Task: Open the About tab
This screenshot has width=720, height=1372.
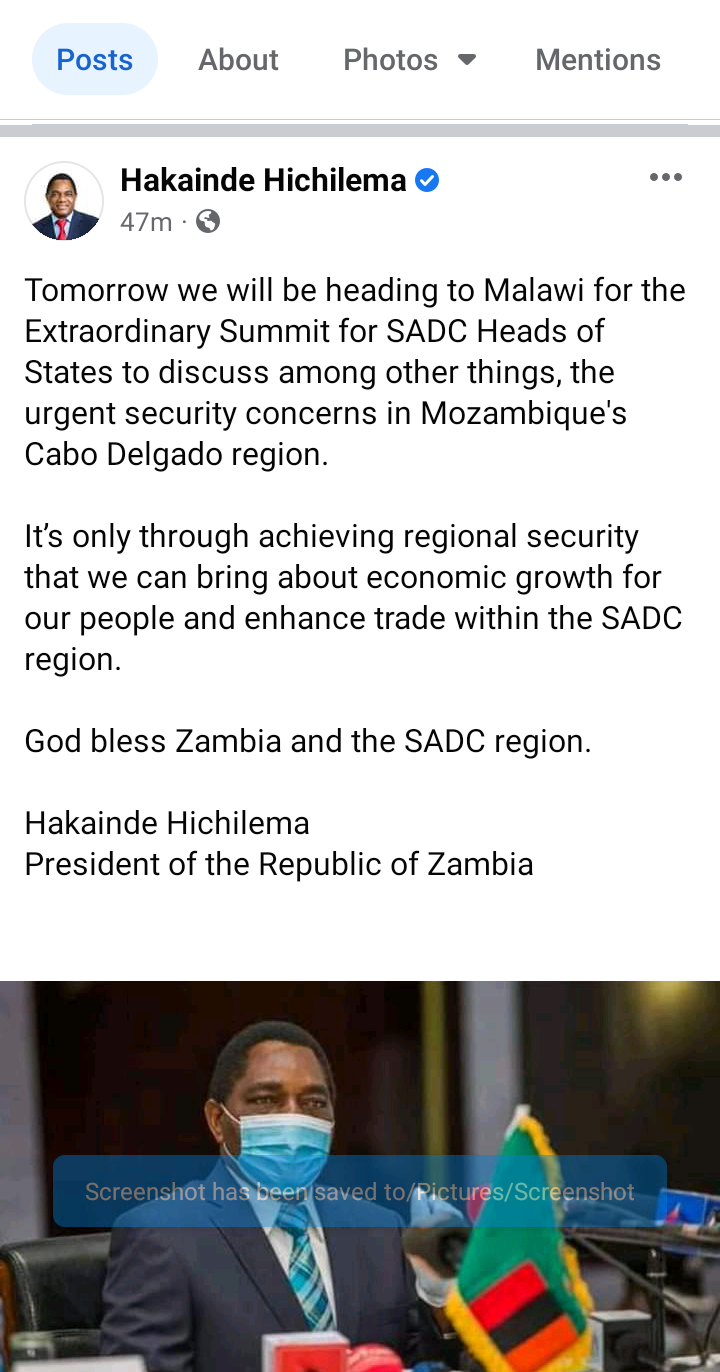Action: [238, 60]
